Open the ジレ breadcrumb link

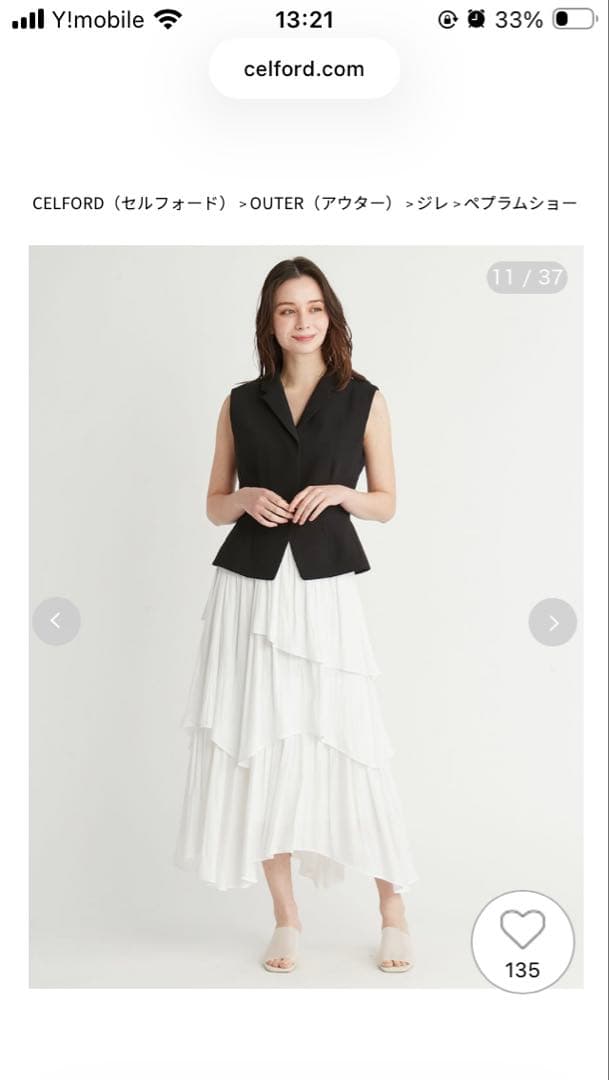point(432,203)
